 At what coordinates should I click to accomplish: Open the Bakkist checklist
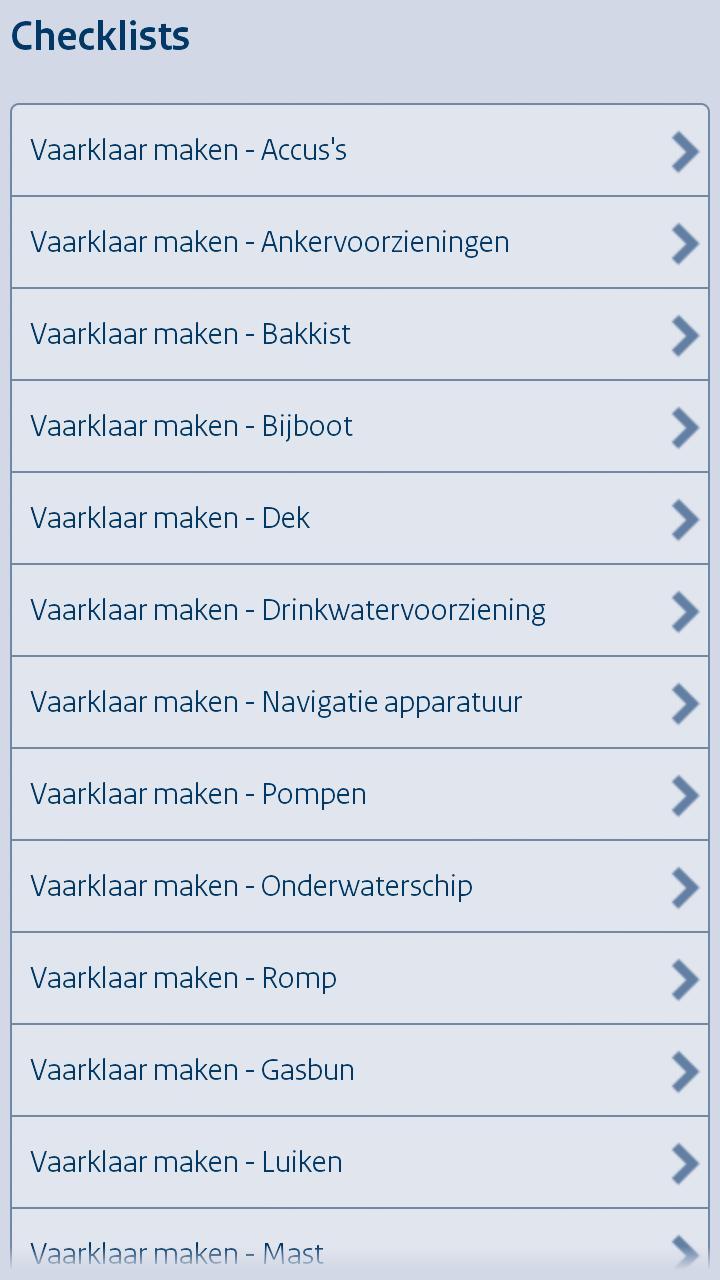[x=190, y=334]
